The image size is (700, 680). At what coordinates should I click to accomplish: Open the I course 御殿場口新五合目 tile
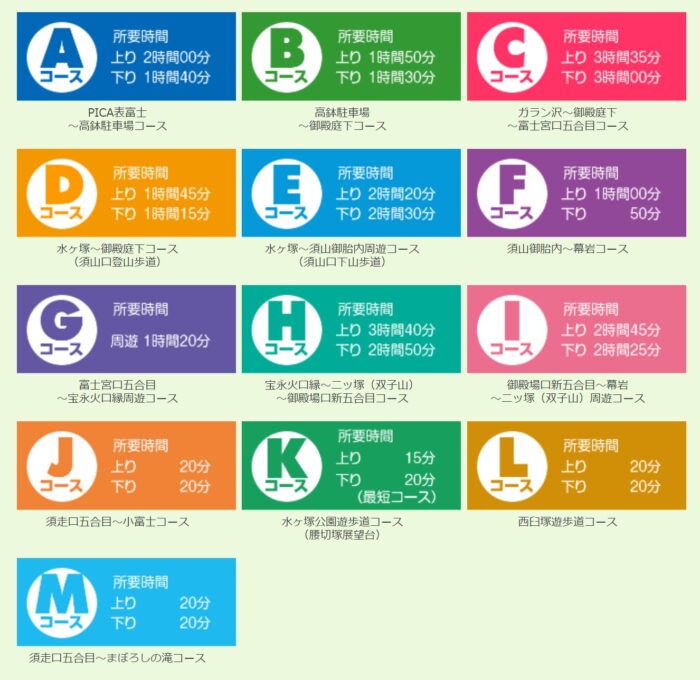576,329
